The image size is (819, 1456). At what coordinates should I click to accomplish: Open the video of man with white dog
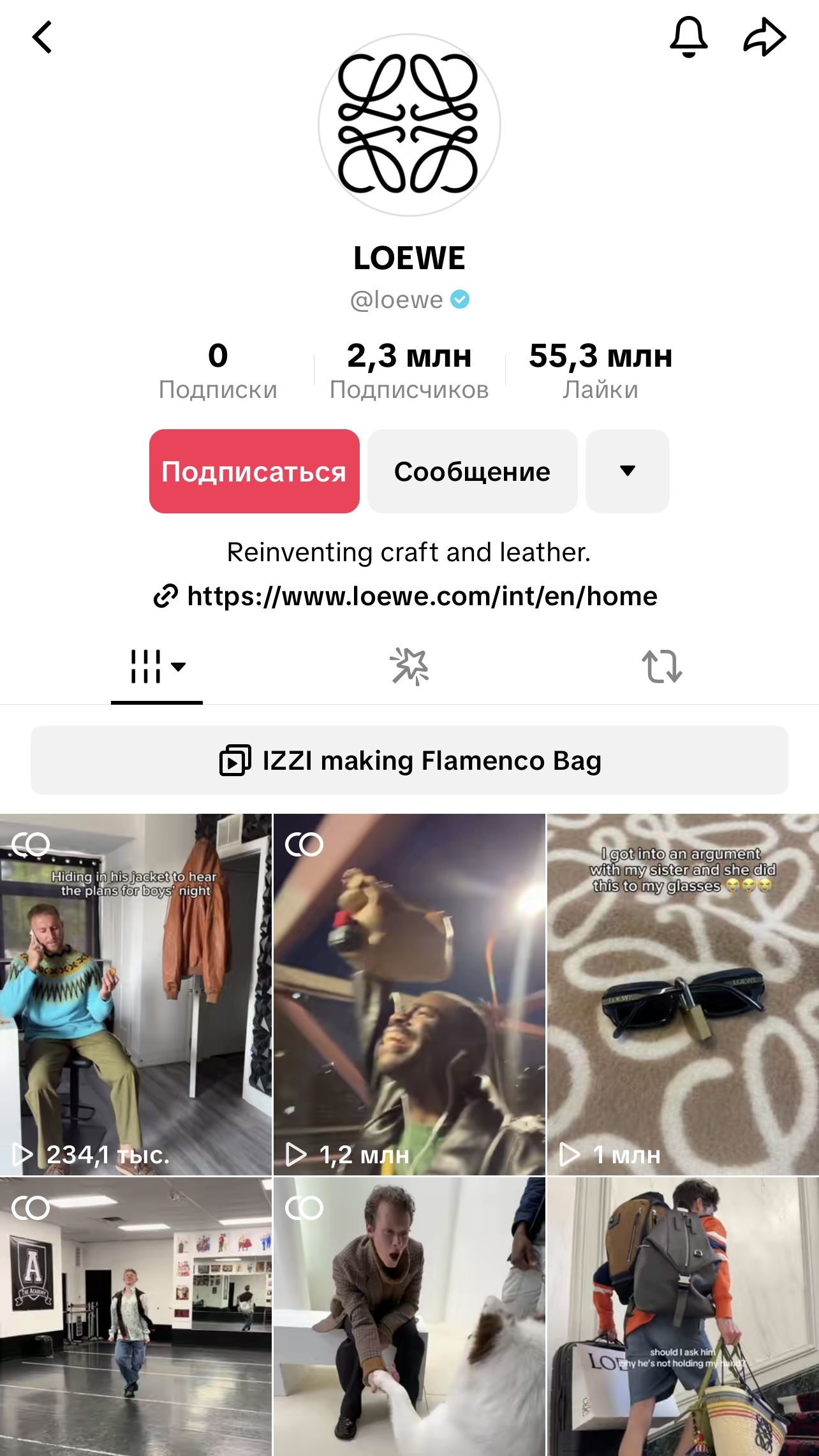click(x=409, y=1317)
